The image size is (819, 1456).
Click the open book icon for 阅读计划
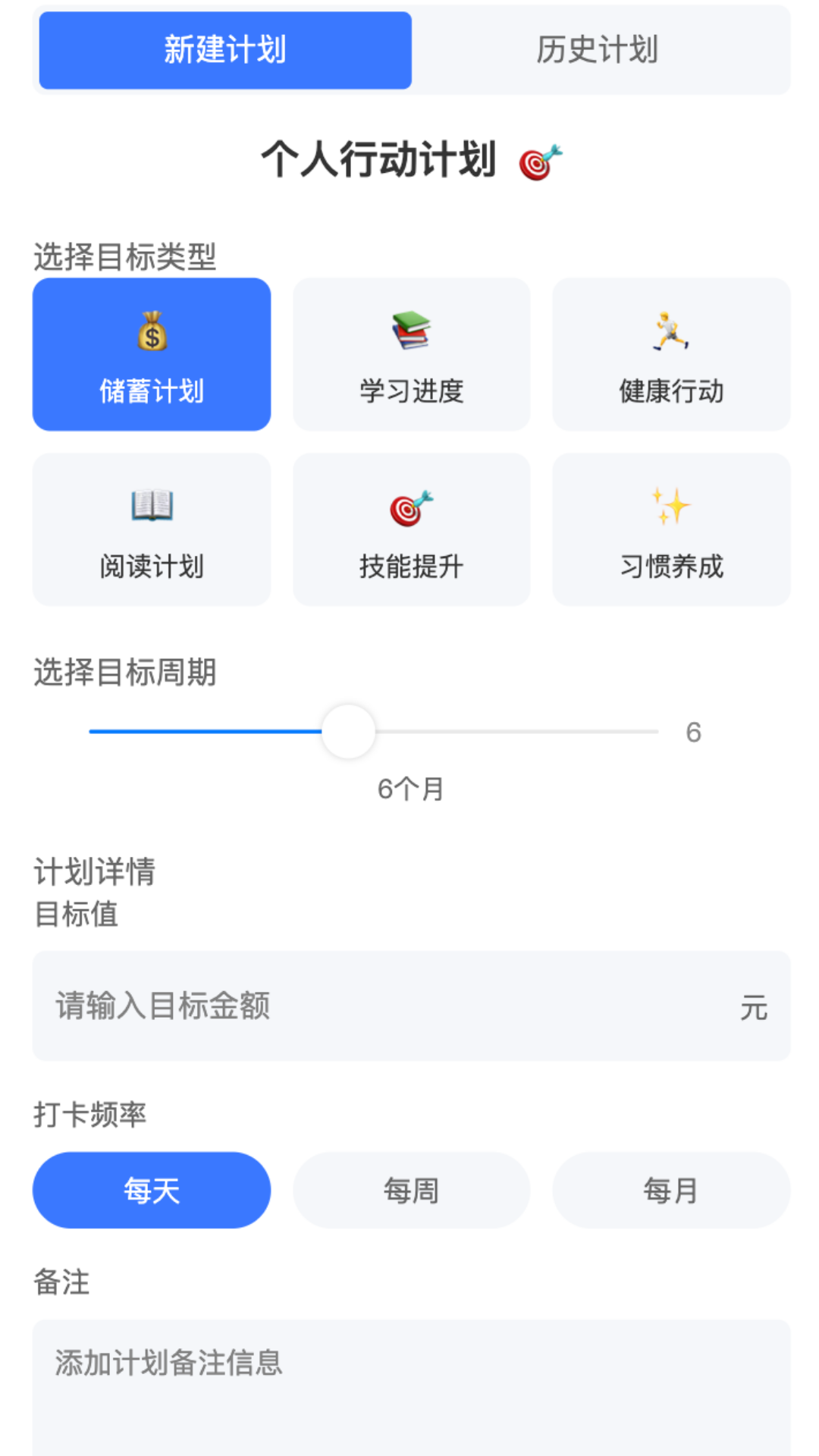click(151, 506)
